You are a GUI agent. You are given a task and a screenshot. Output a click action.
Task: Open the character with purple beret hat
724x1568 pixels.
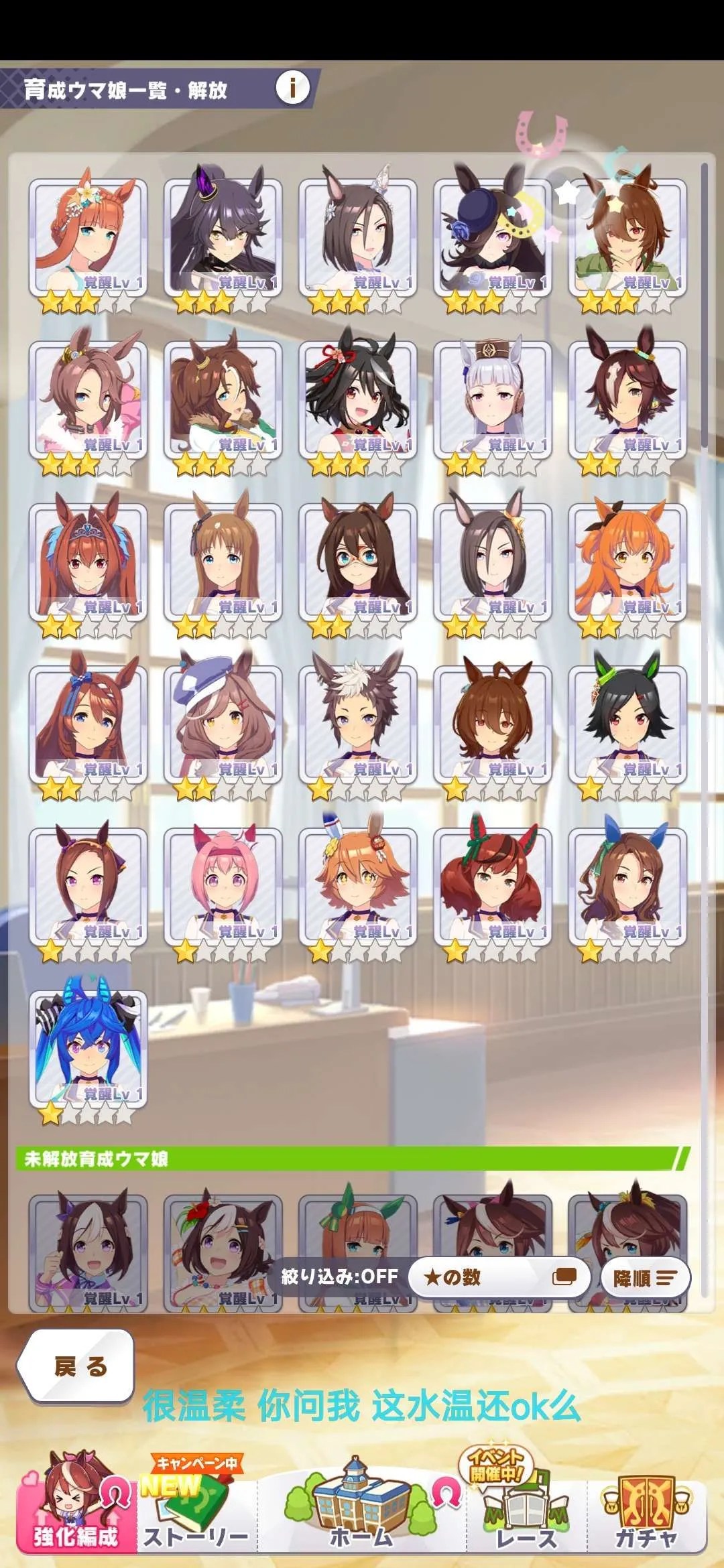[x=223, y=724]
